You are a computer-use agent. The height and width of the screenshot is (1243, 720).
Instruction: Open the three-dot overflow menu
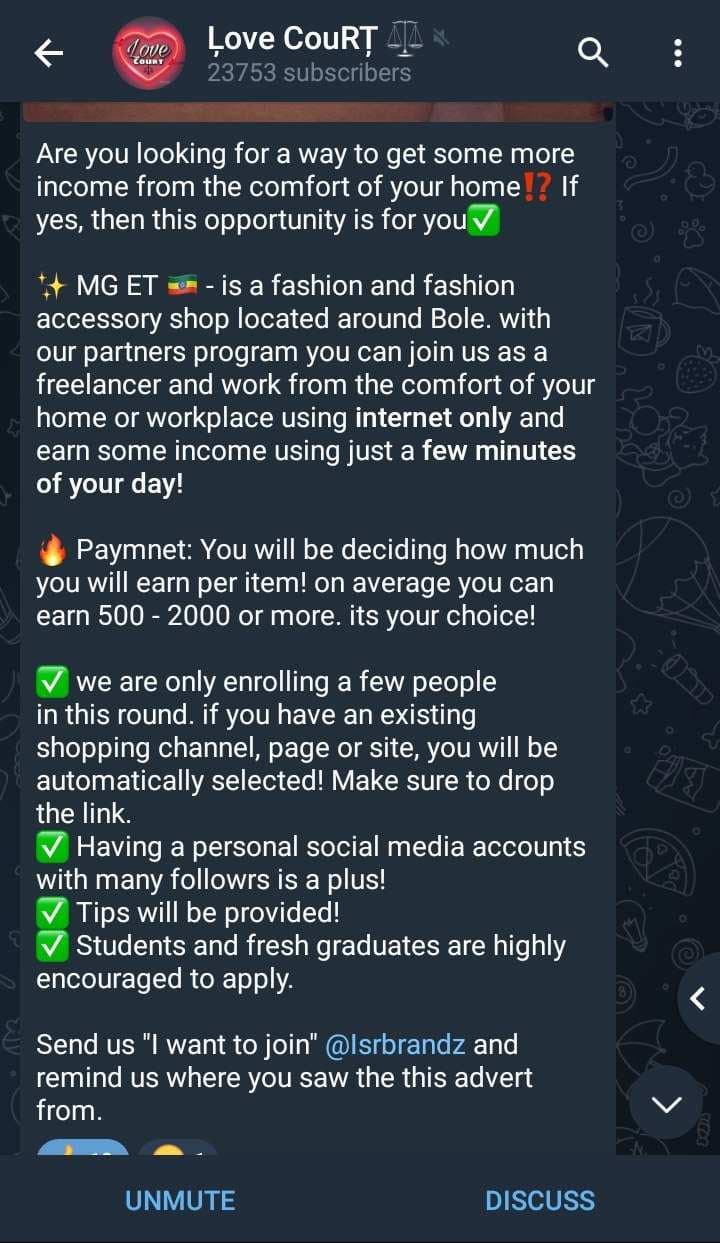[x=678, y=53]
